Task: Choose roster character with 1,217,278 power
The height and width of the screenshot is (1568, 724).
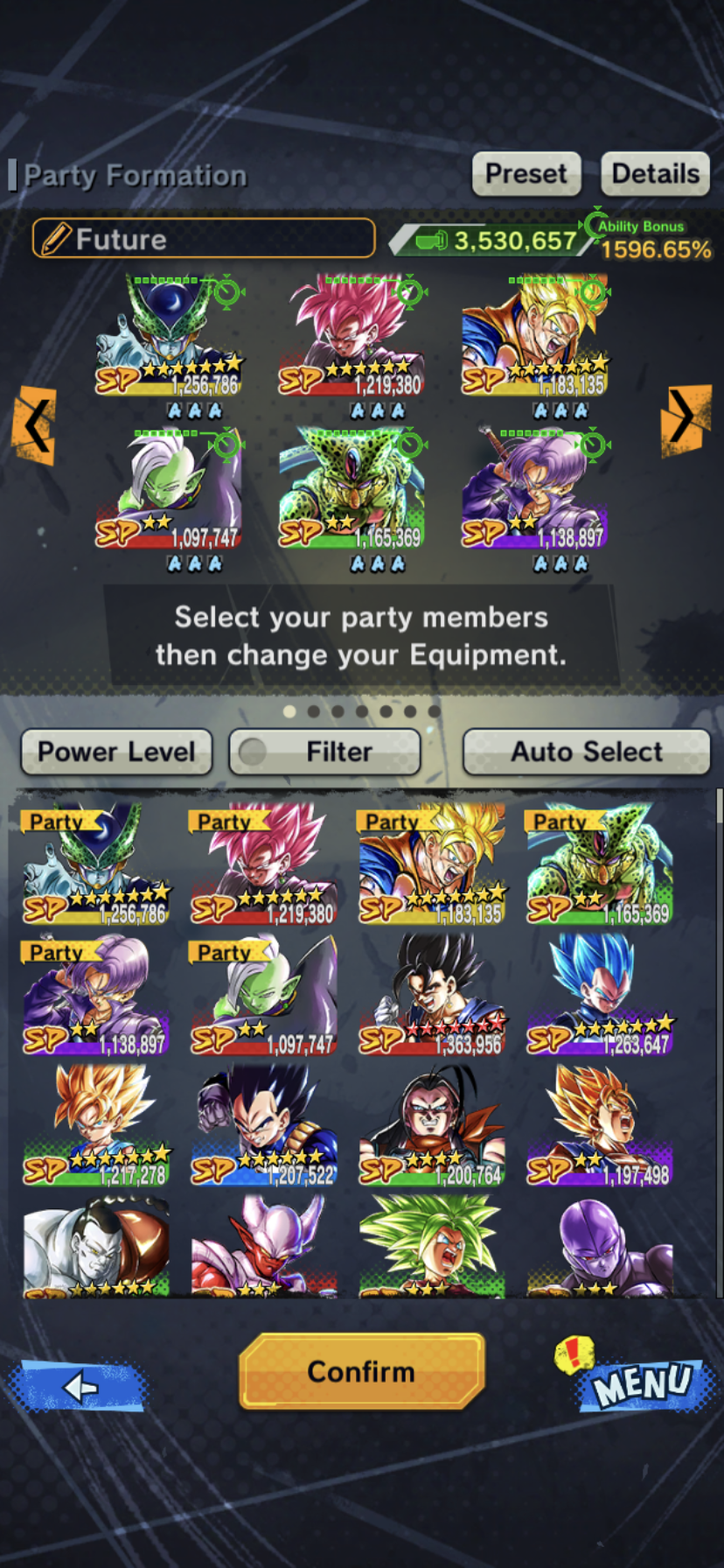Action: [x=96, y=1125]
